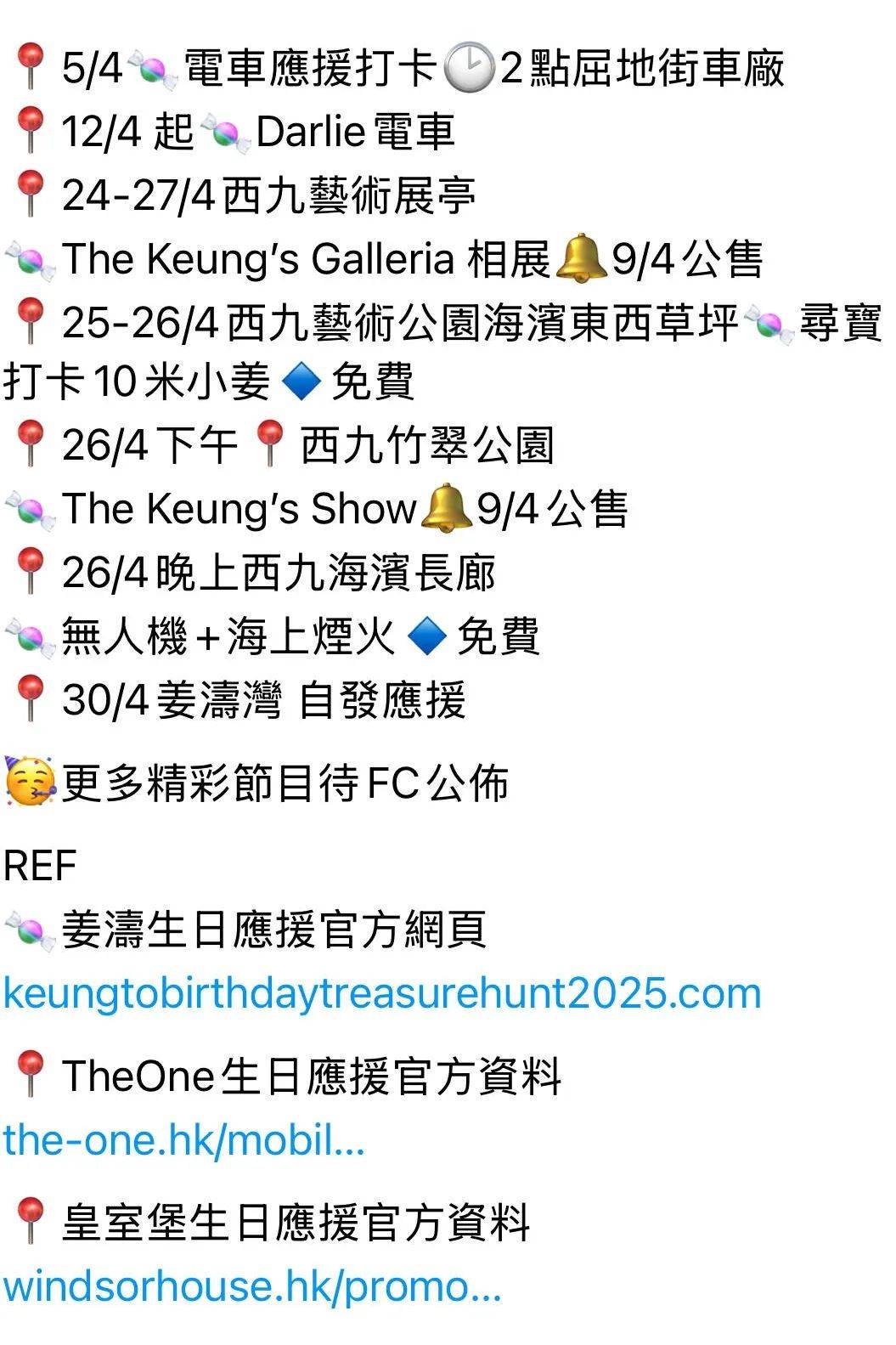Open the windsorhouse.hk promo link
Image resolution: width=896 pixels, height=1345 pixels.
[251, 1286]
